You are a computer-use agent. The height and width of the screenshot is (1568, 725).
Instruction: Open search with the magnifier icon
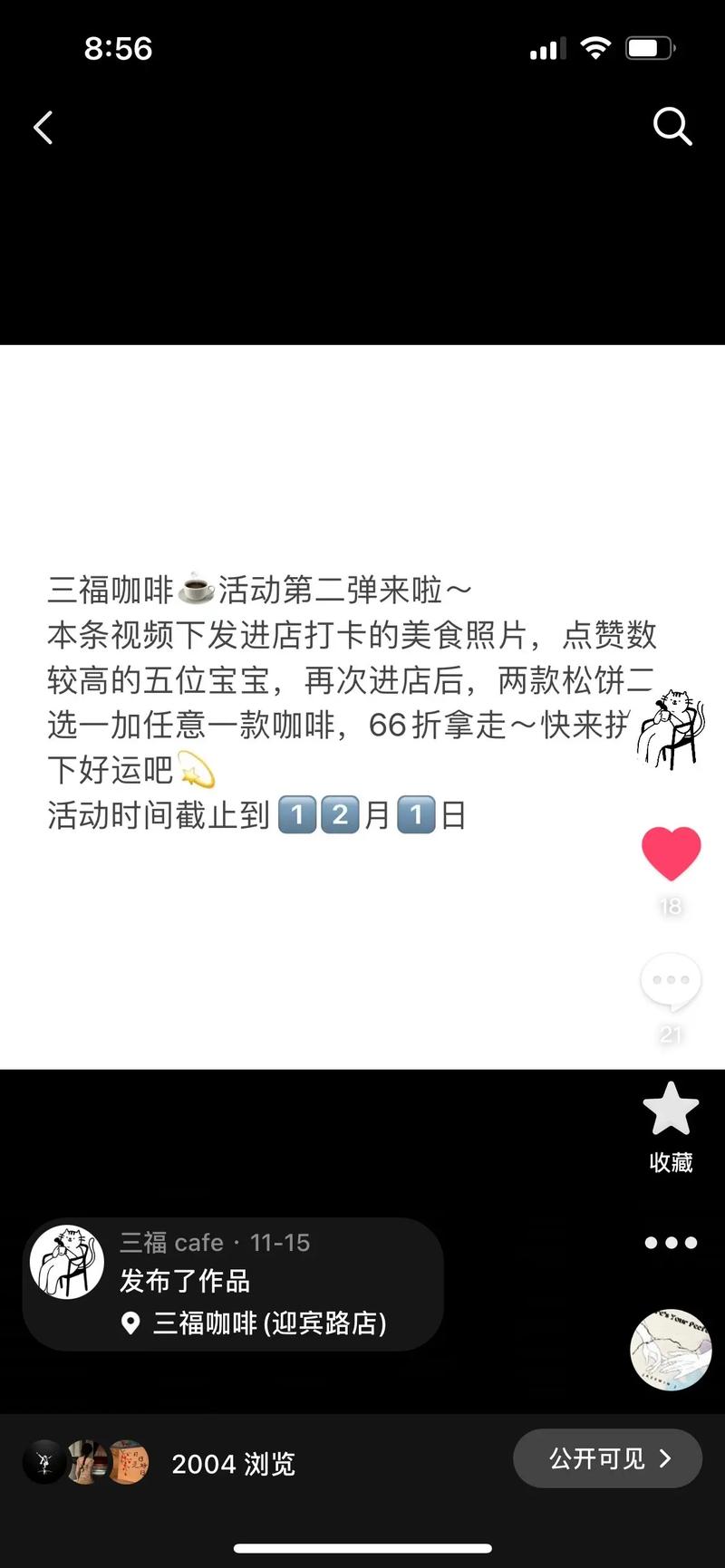[x=672, y=127]
